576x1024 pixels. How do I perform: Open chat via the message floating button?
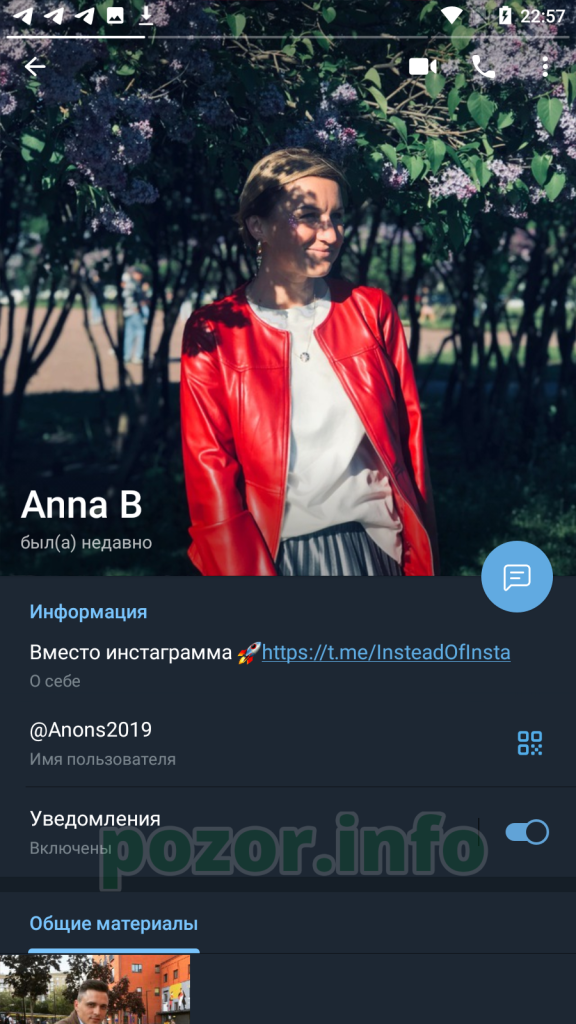(x=517, y=577)
